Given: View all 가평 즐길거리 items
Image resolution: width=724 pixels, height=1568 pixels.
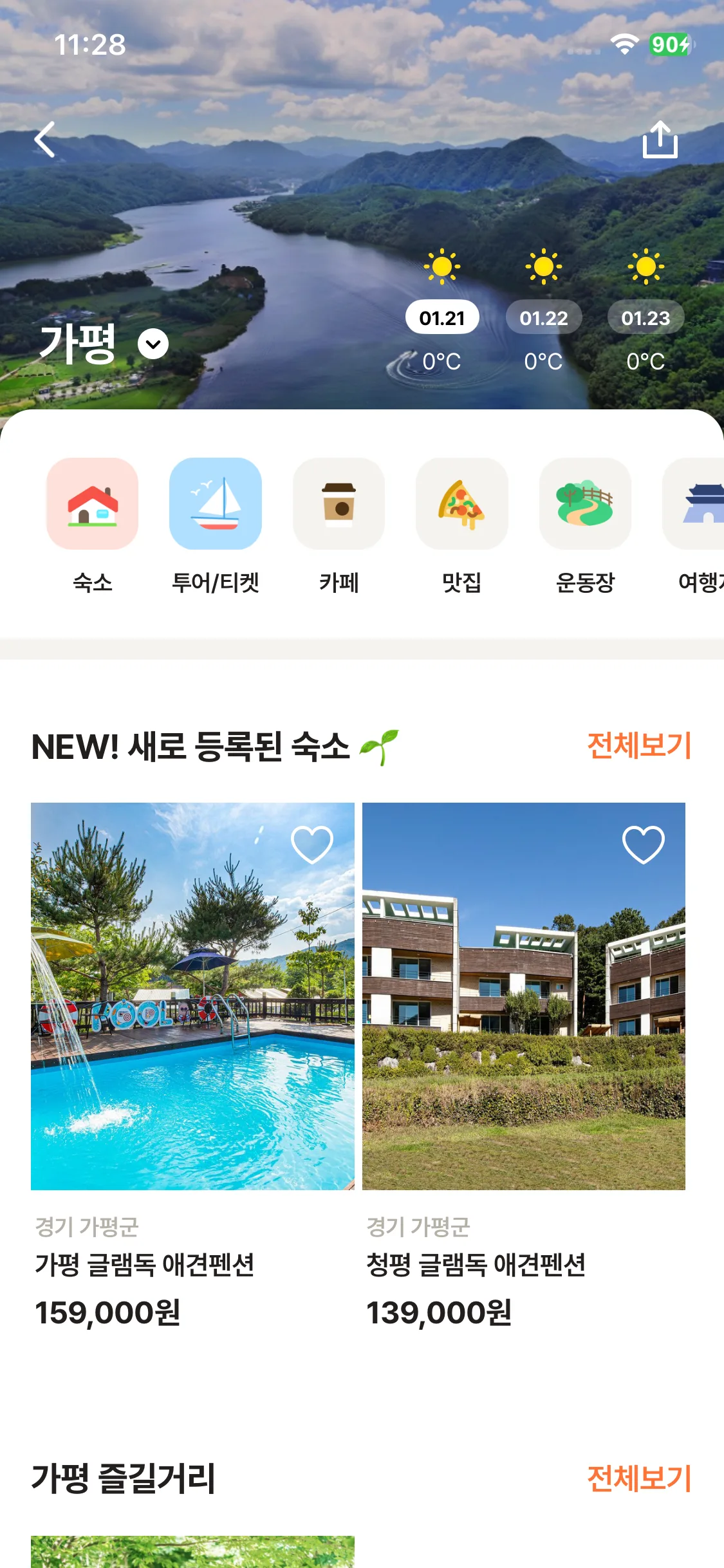Looking at the screenshot, I should (639, 1478).
